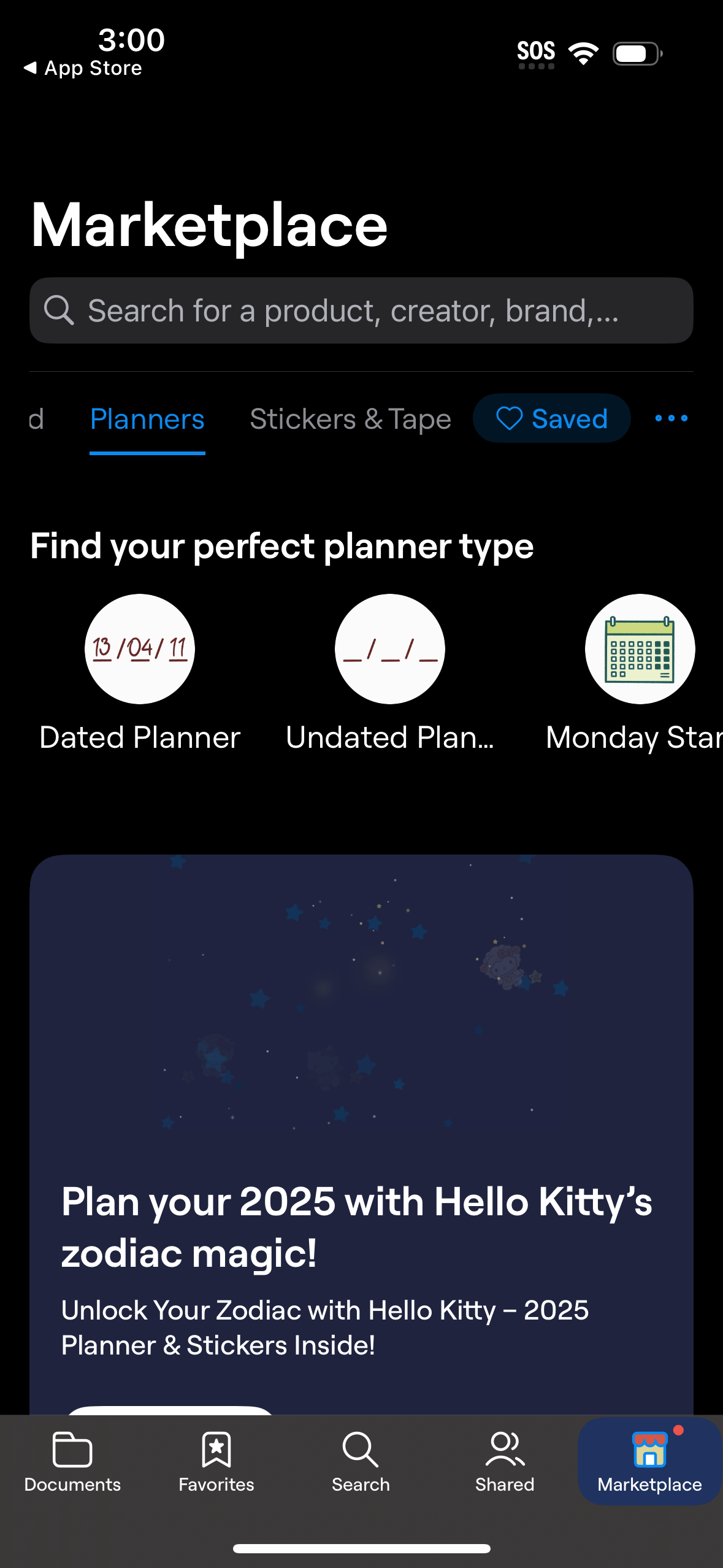The width and height of the screenshot is (723, 1568).
Task: Switch to the Stickers & Tape tab
Action: [350, 418]
